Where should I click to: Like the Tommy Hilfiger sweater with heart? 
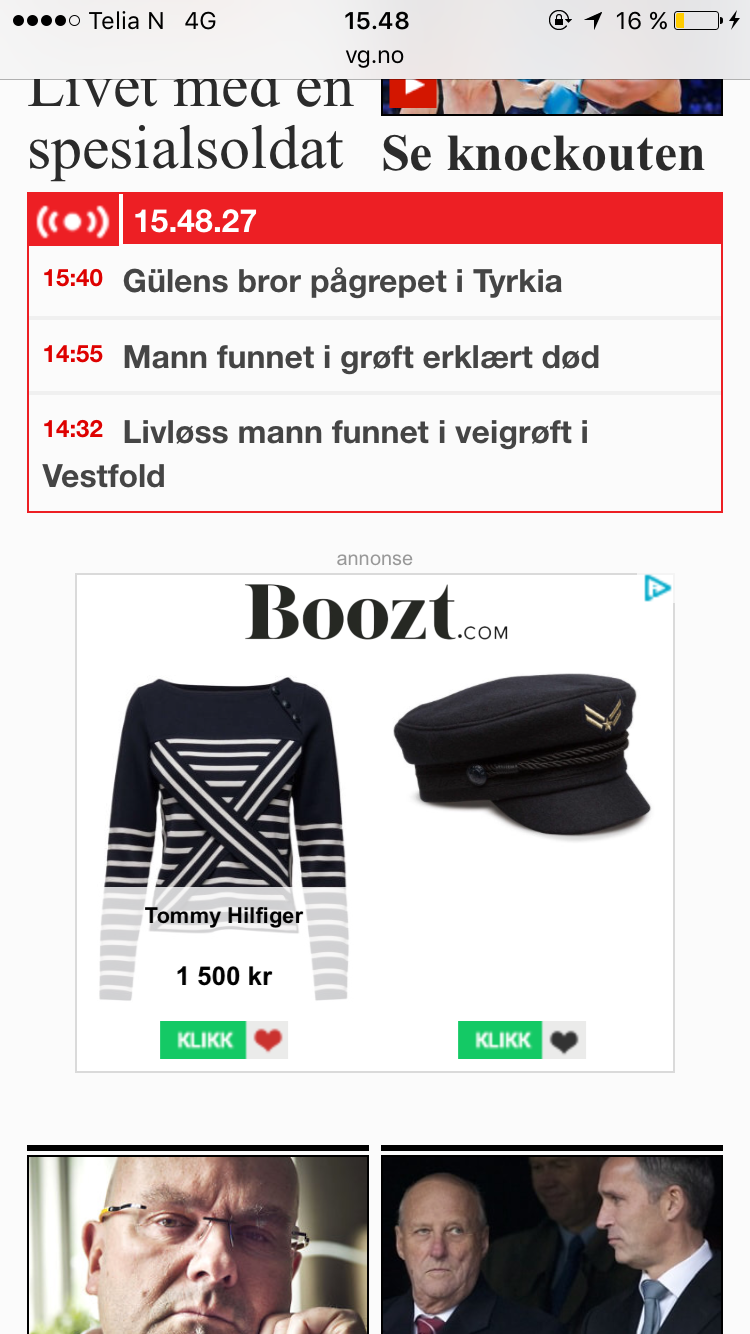point(267,1040)
